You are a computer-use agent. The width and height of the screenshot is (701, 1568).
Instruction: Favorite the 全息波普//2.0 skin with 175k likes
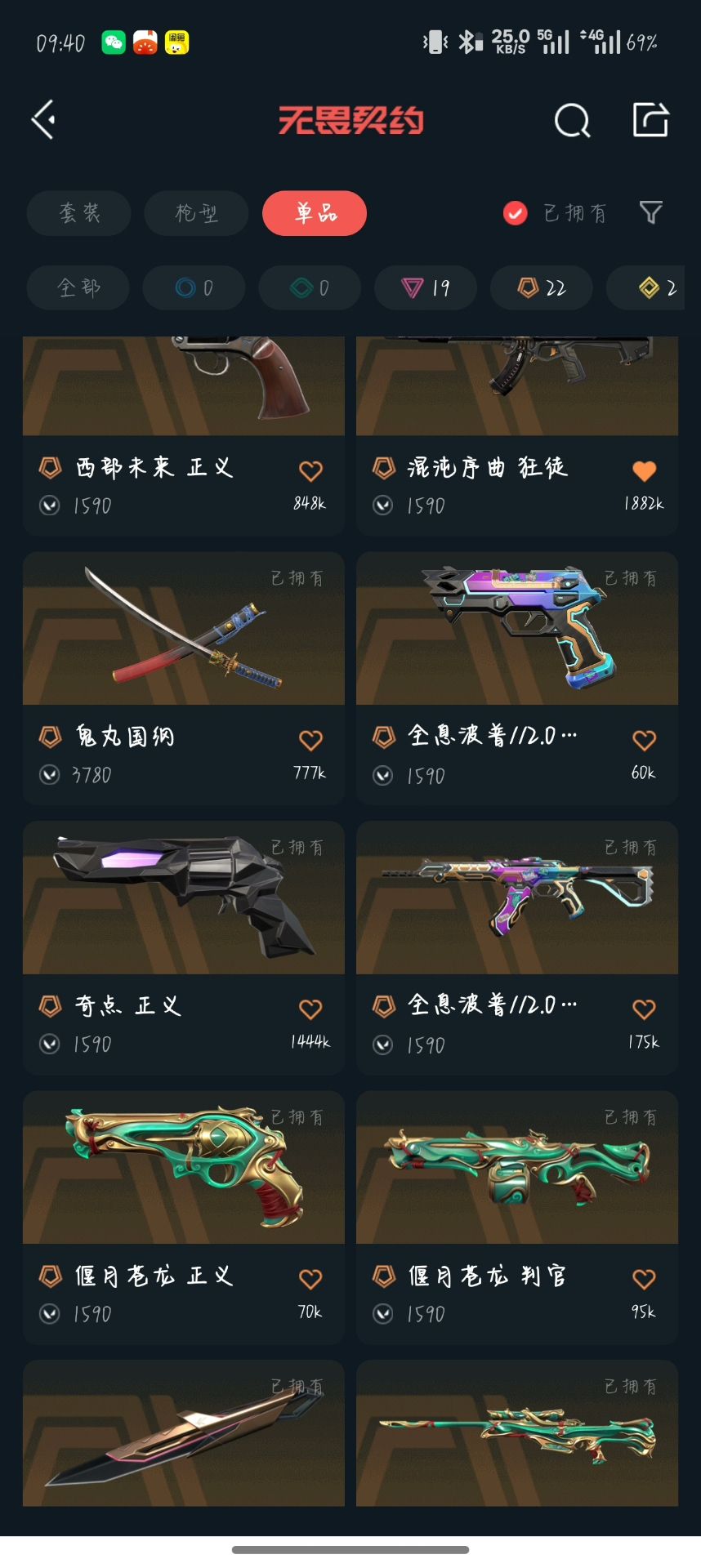pyautogui.click(x=644, y=1009)
